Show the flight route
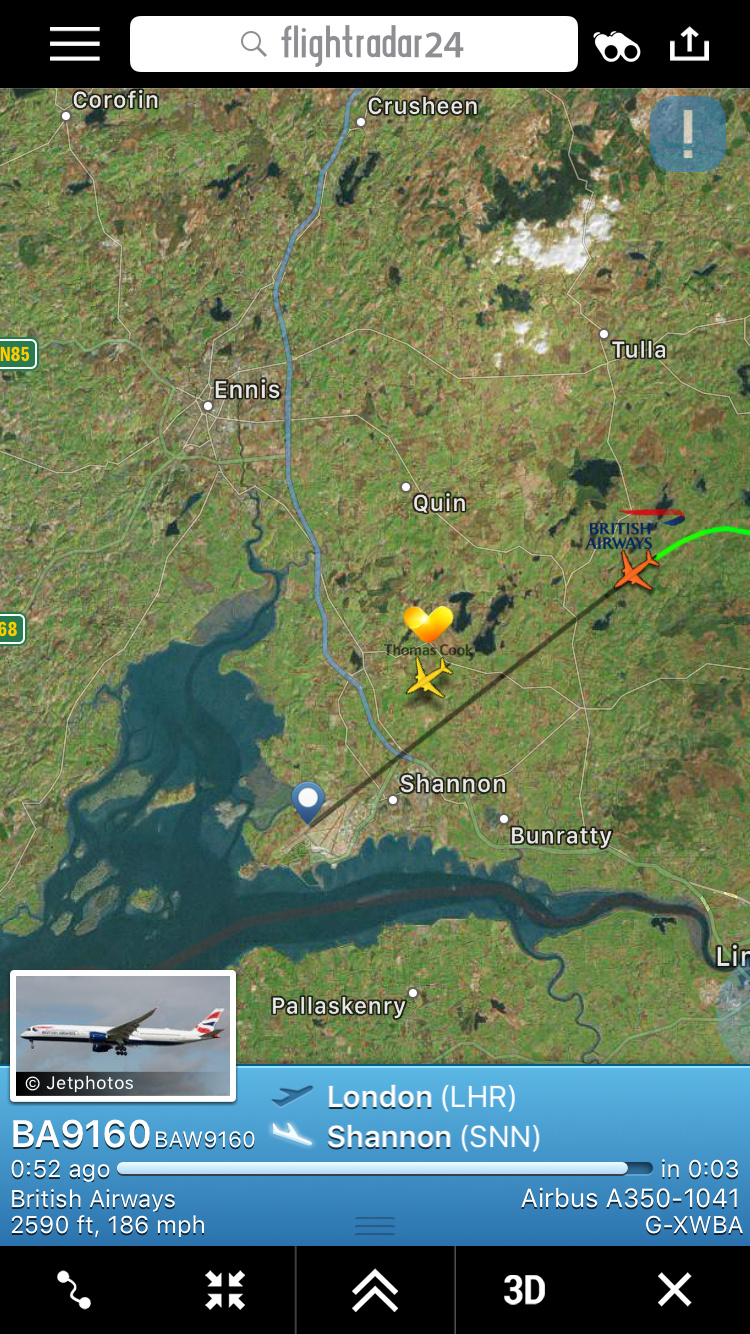The image size is (750, 1334). tap(75, 1290)
